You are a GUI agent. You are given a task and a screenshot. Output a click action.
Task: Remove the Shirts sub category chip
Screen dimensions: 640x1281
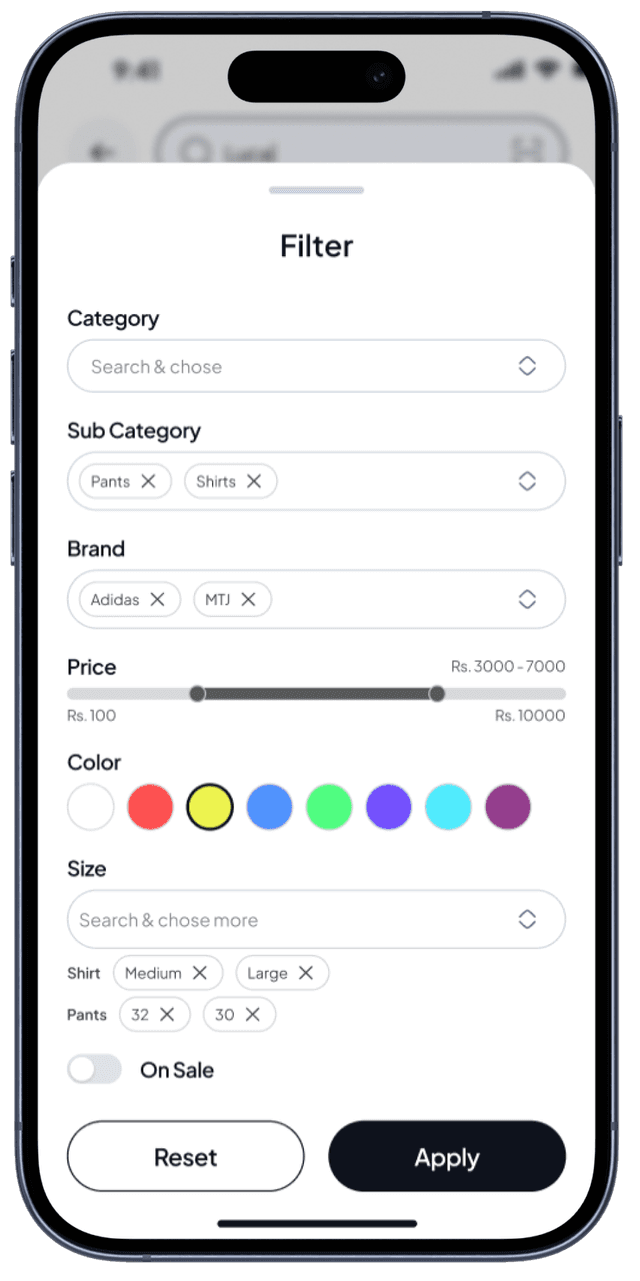(x=254, y=481)
